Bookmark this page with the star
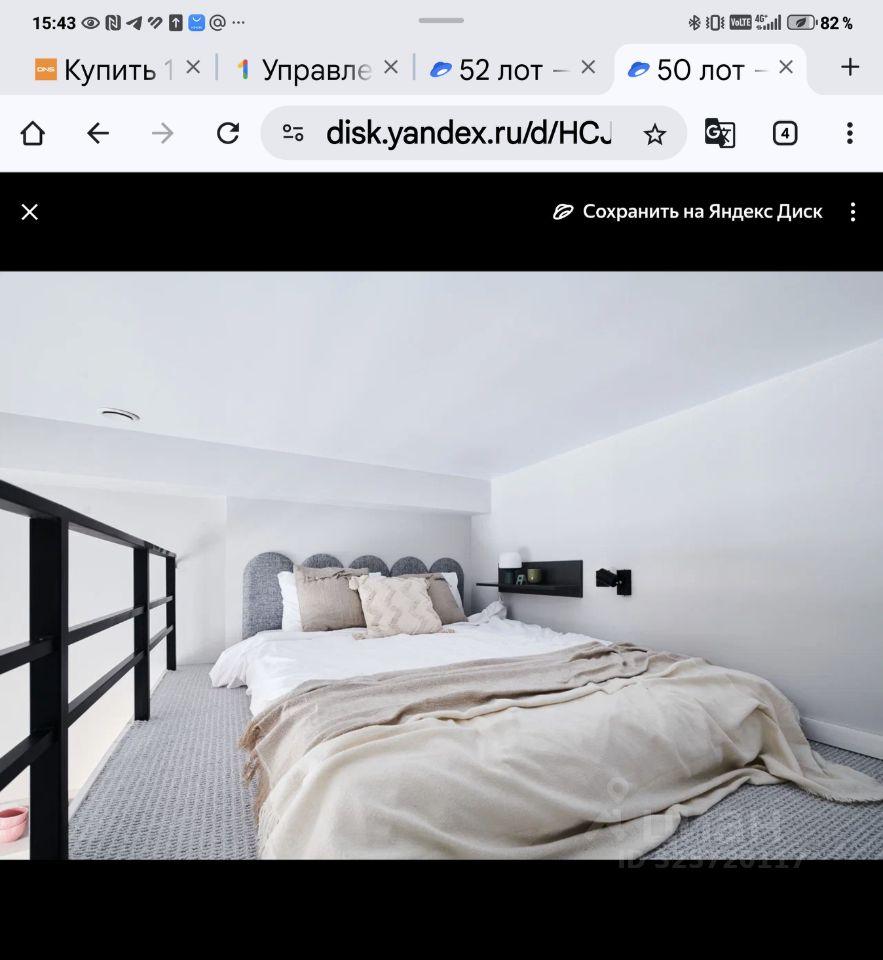The height and width of the screenshot is (960, 883). [x=655, y=134]
